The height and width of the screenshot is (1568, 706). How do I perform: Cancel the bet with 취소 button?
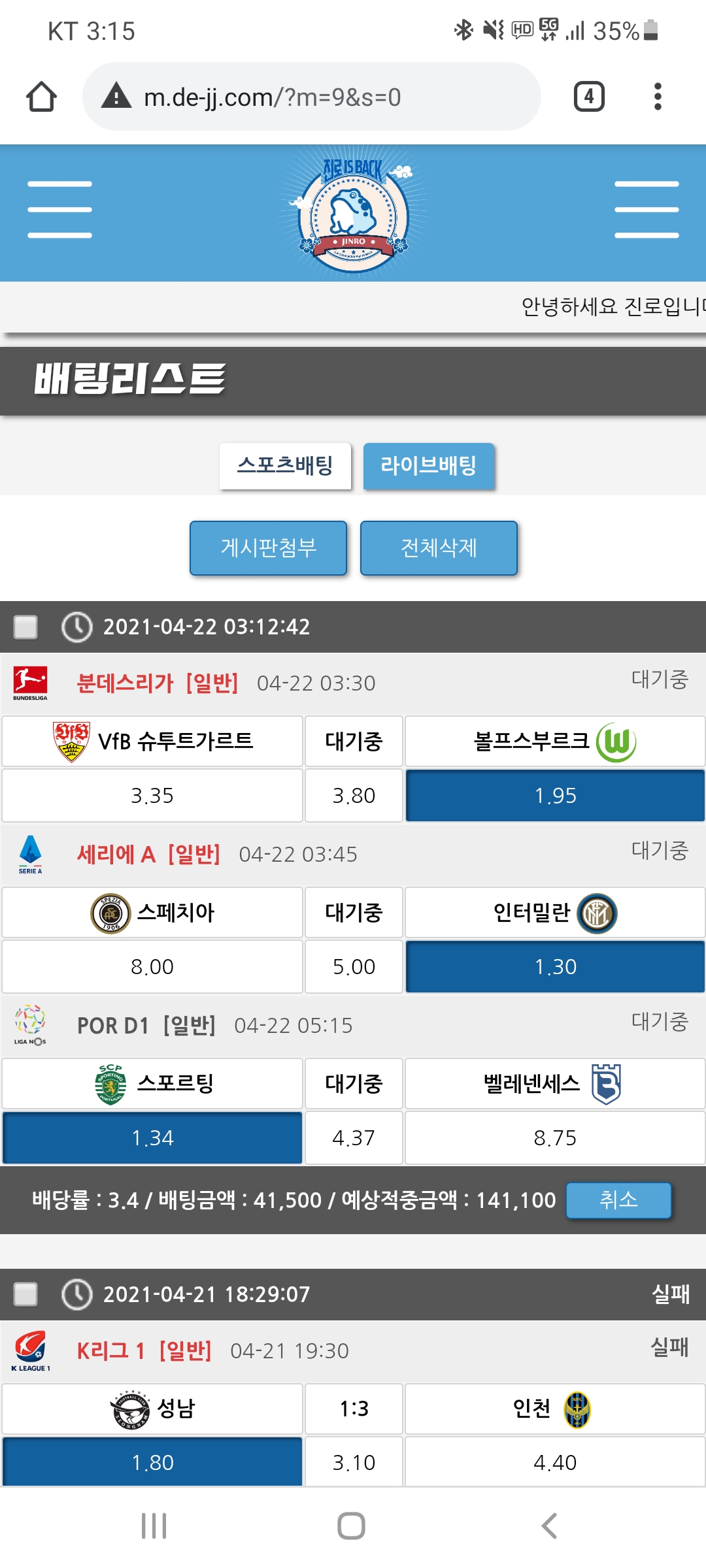[618, 1200]
